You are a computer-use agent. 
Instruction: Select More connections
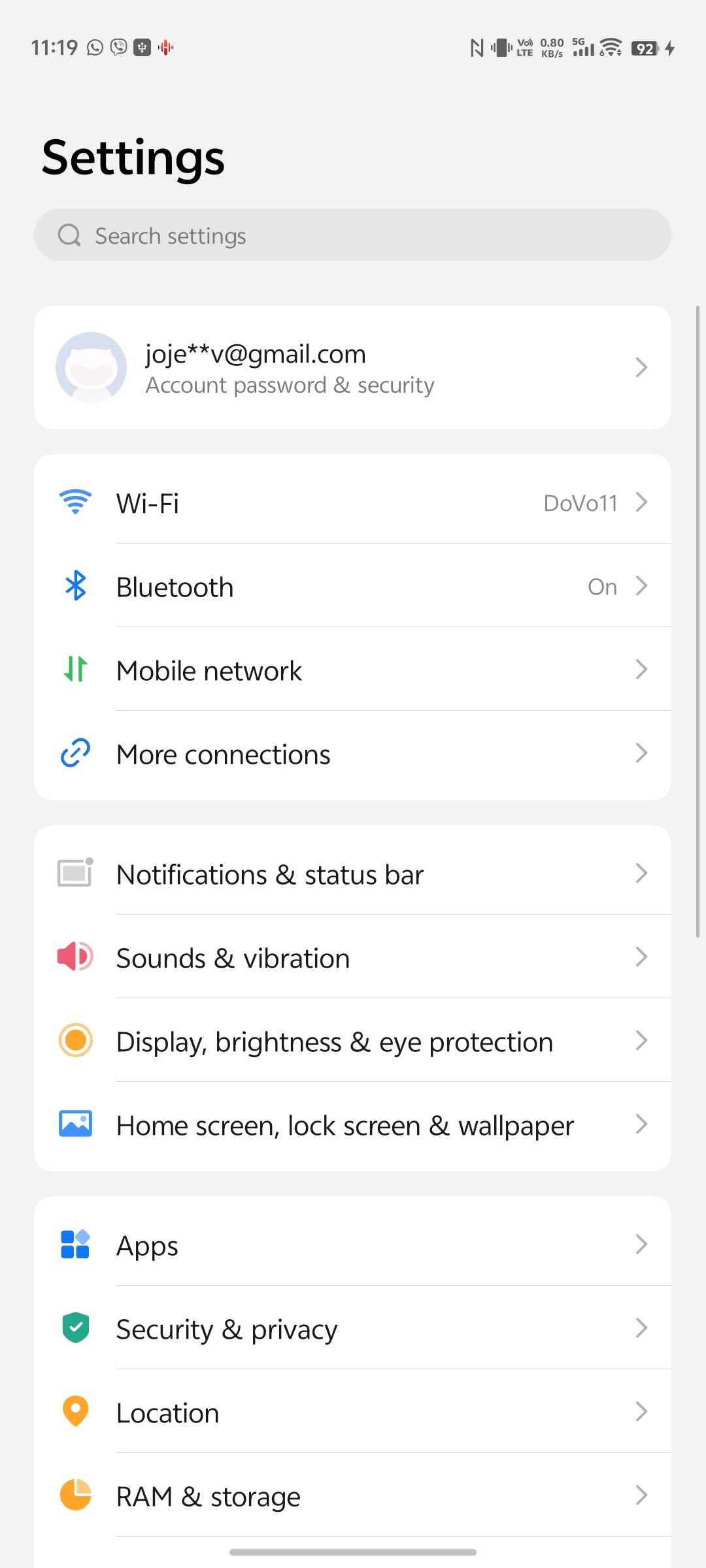coord(352,753)
